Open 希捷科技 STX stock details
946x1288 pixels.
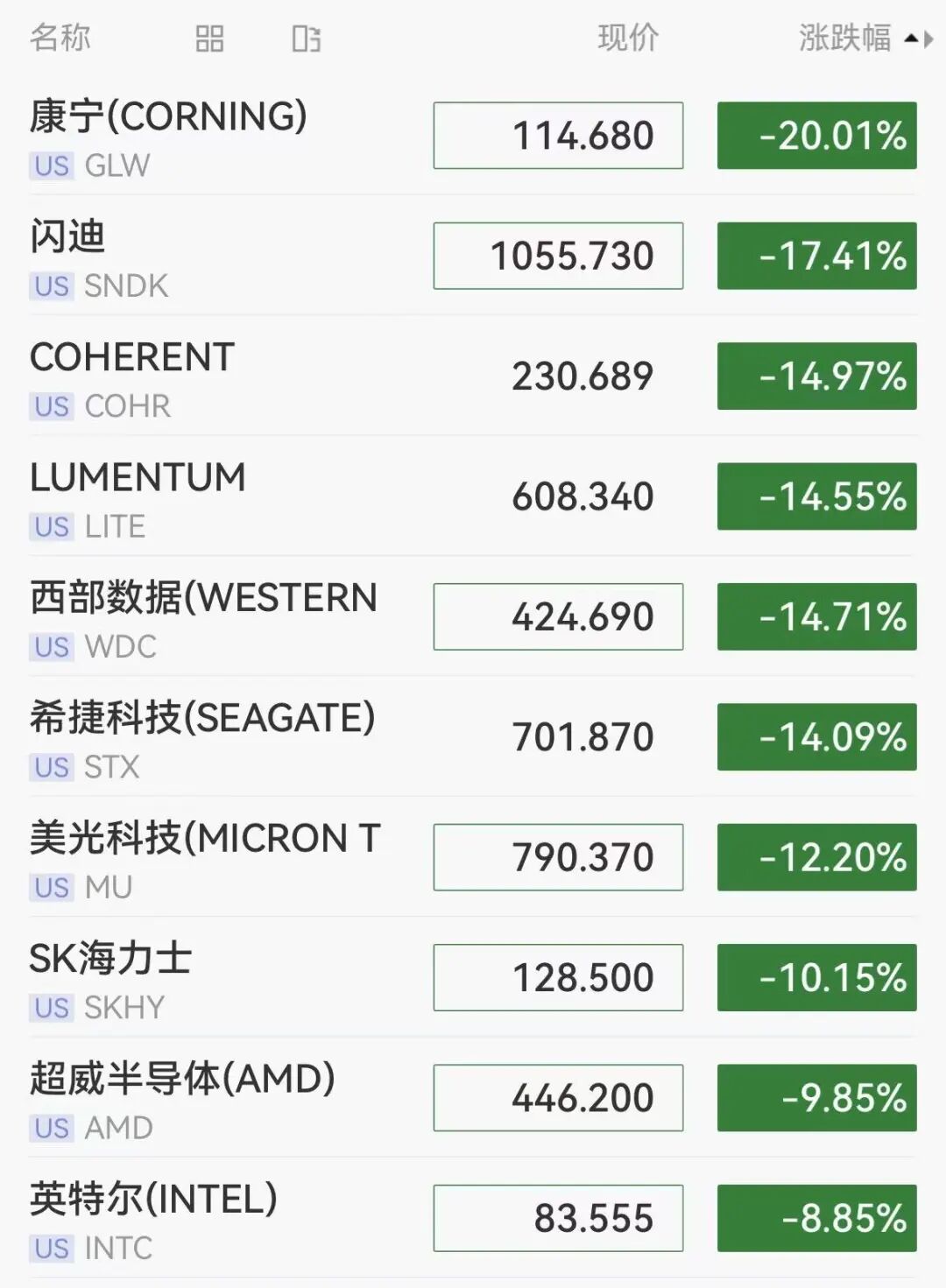473,737
